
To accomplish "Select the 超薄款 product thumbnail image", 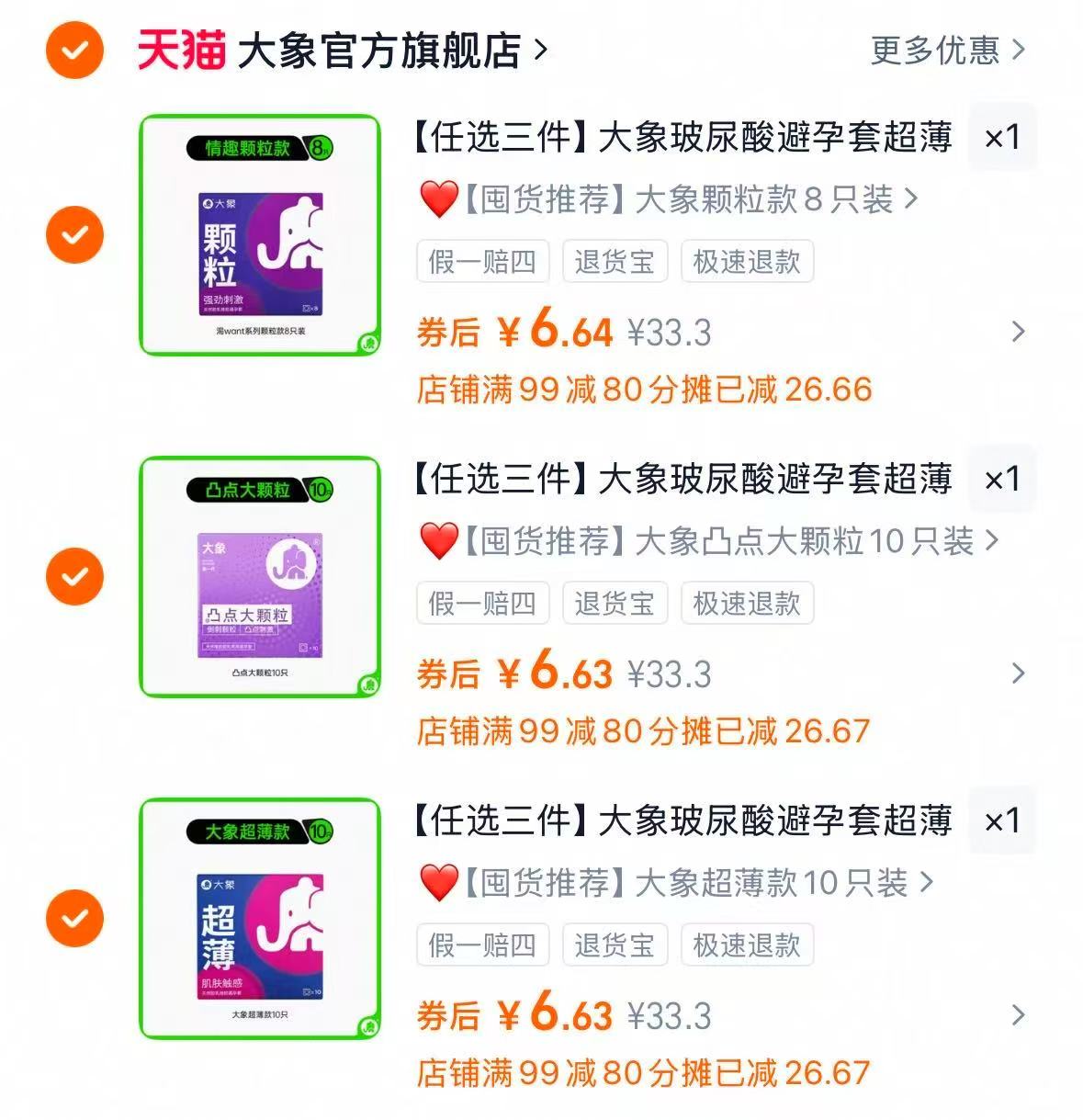I will pos(259,919).
